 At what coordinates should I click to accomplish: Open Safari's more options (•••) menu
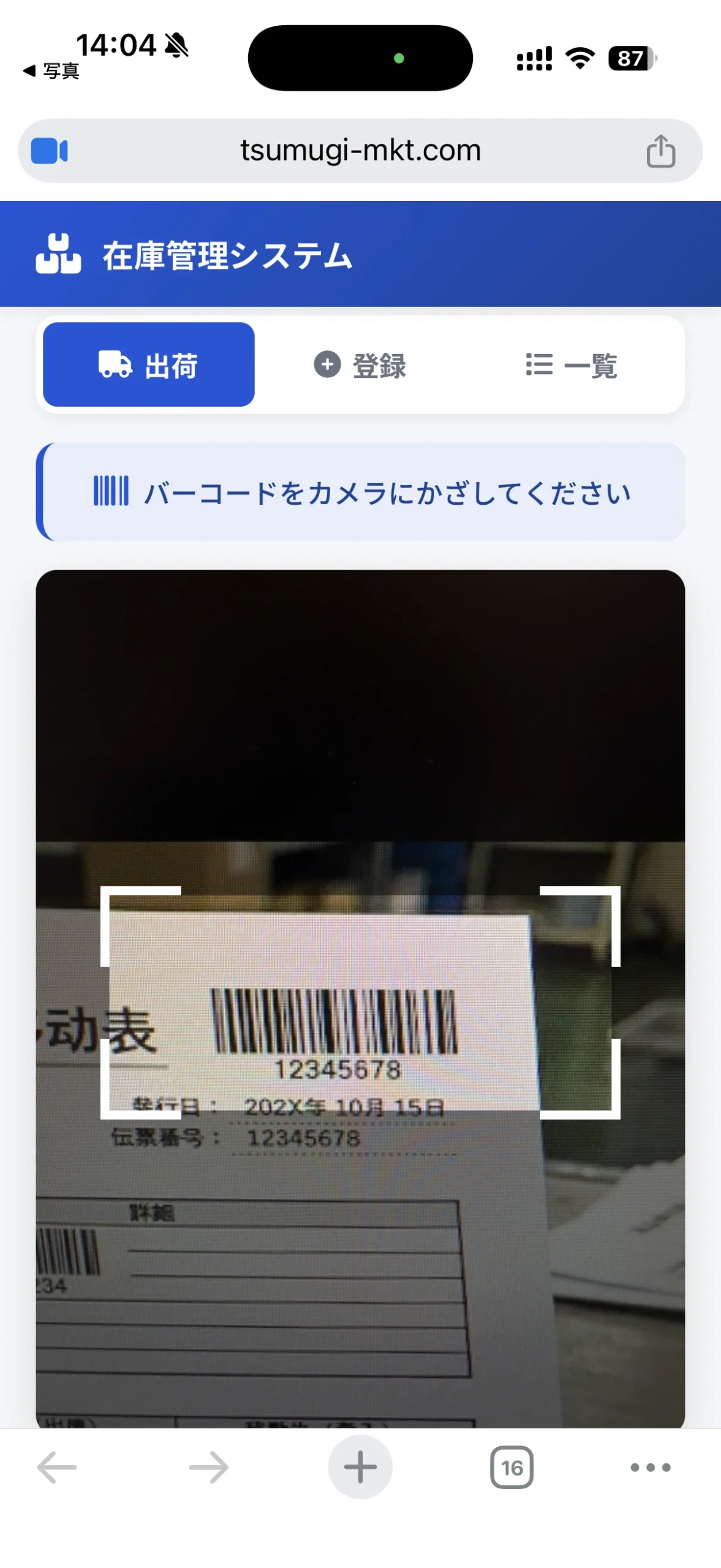(x=649, y=1467)
